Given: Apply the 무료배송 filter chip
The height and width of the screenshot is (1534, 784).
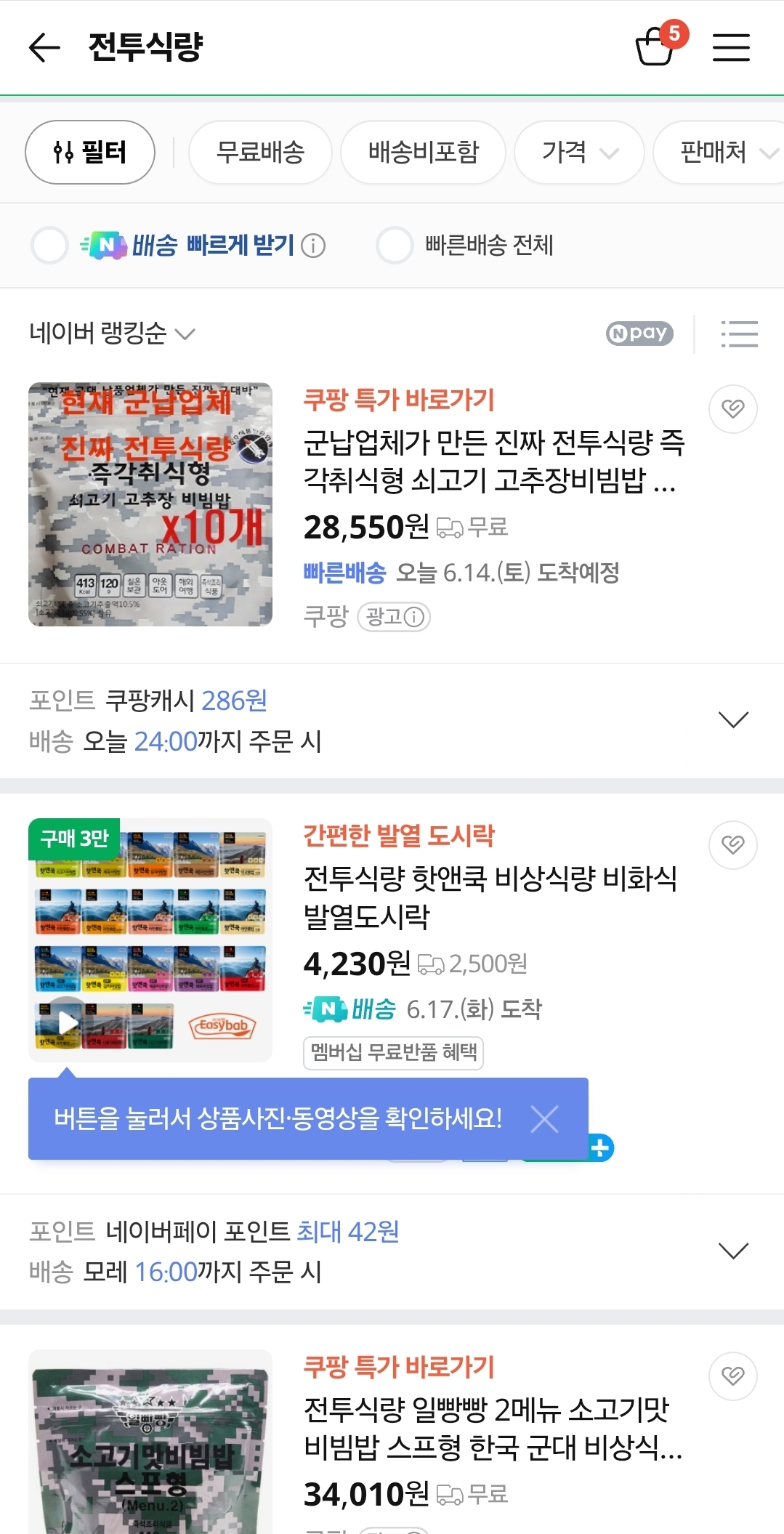Looking at the screenshot, I should 260,153.
